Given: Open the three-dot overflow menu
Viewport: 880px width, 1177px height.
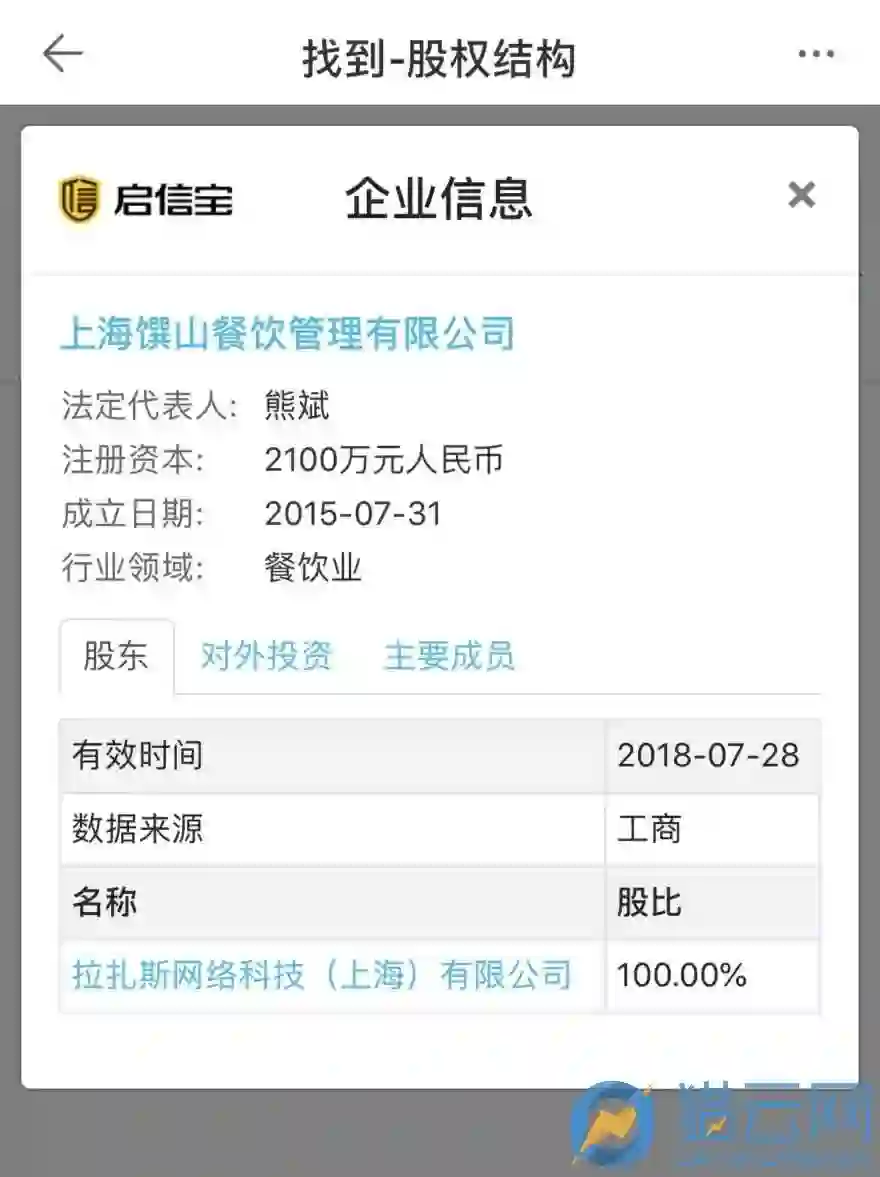Looking at the screenshot, I should 815,55.
